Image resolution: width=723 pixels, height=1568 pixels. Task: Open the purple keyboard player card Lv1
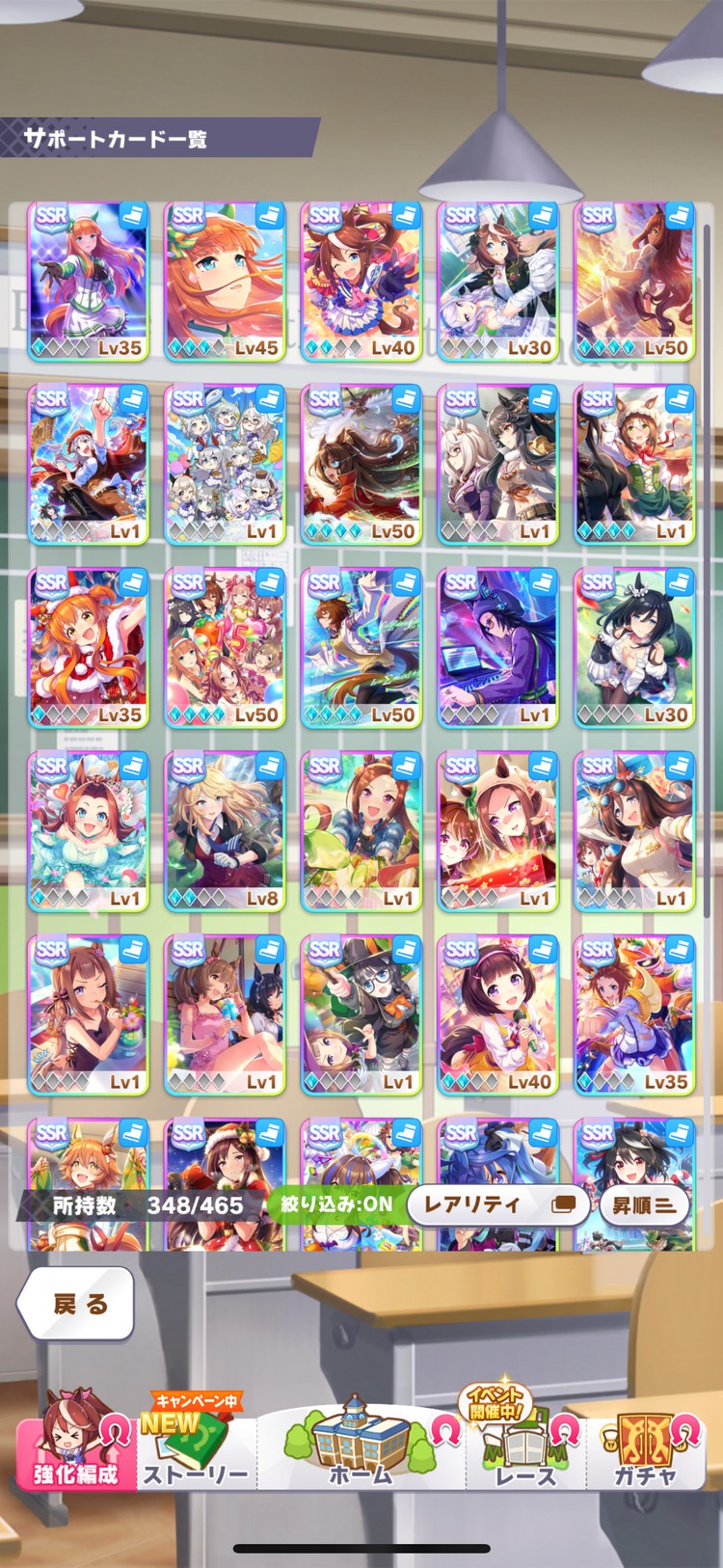point(497,648)
